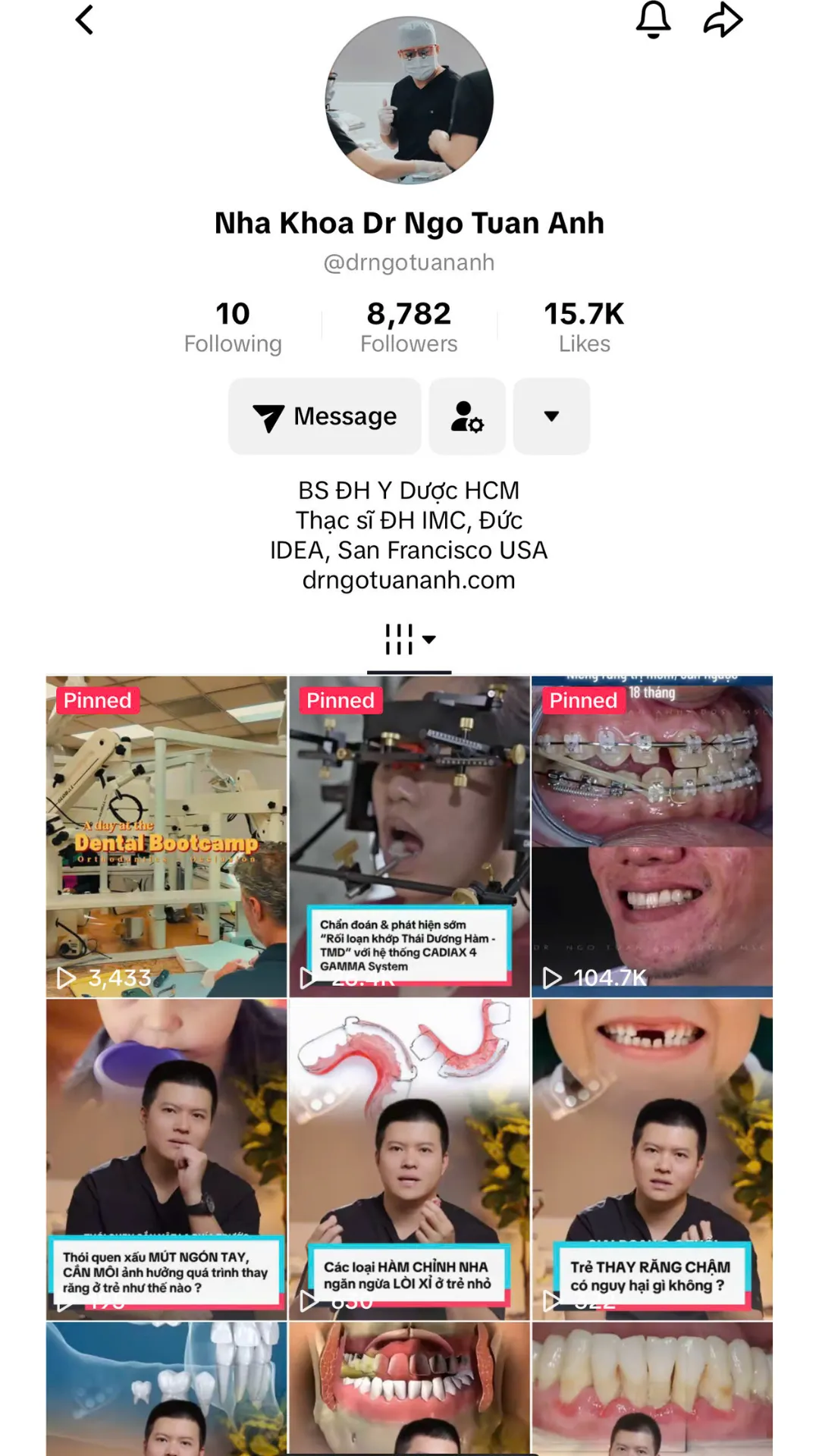This screenshot has height=1456, width=819.
Task: Tap the profile avatar photo
Action: point(409,100)
